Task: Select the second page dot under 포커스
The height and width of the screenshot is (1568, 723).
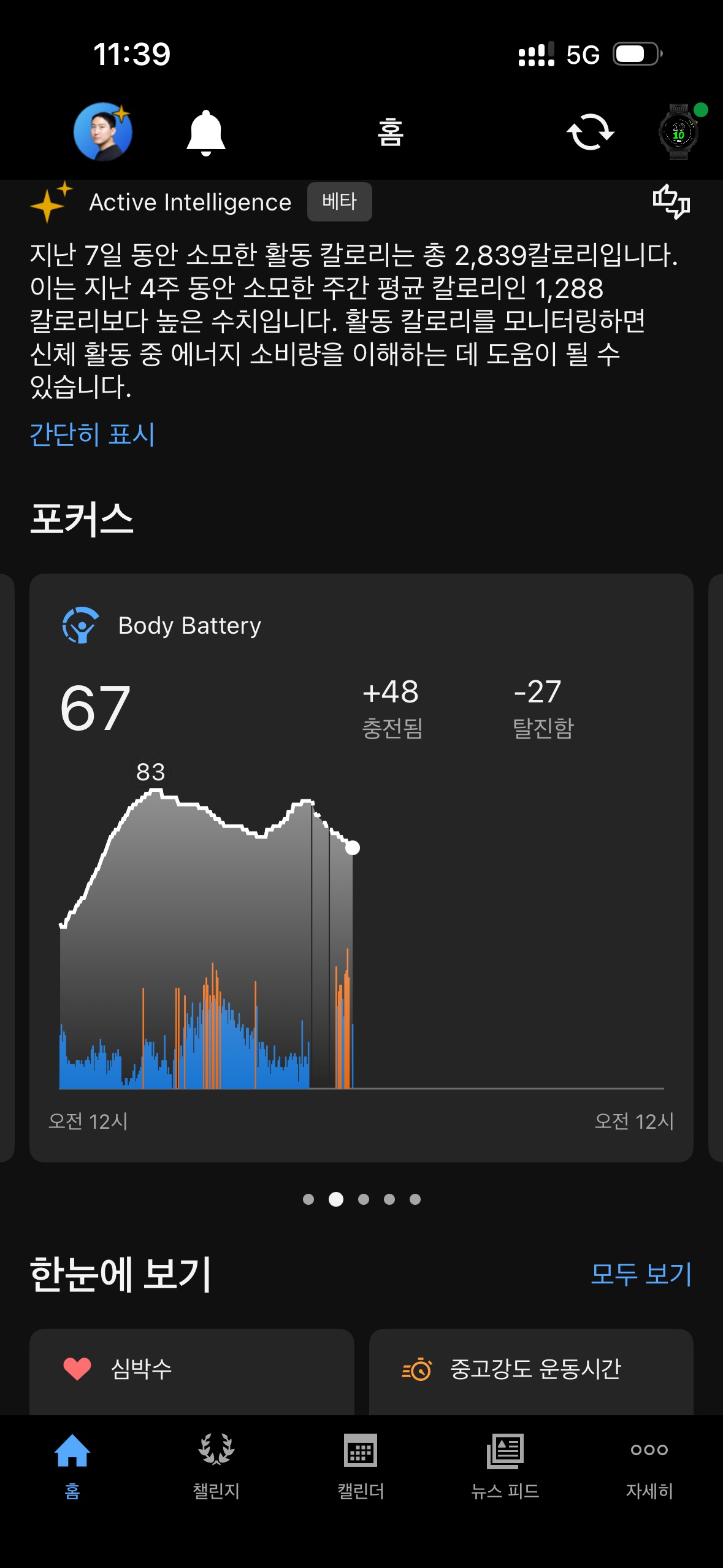Action: pyautogui.click(x=335, y=1200)
